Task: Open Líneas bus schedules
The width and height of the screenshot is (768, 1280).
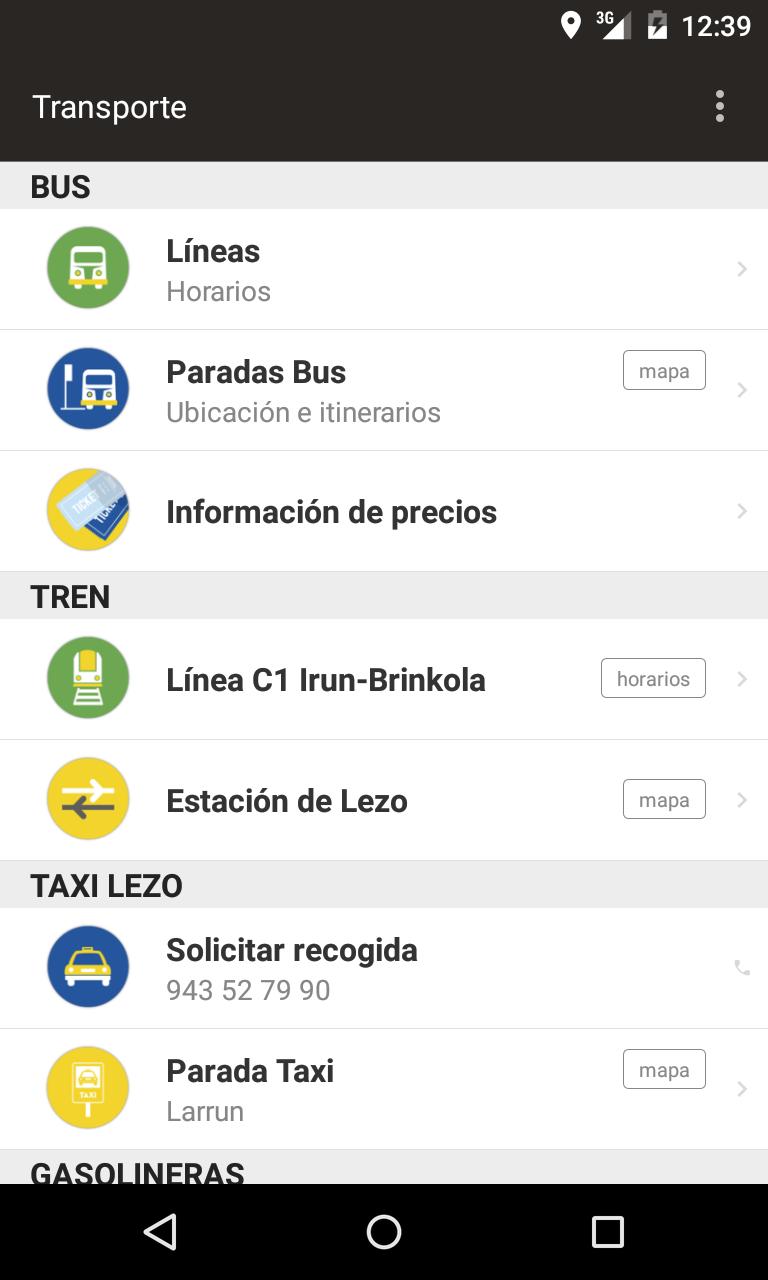Action: [384, 269]
